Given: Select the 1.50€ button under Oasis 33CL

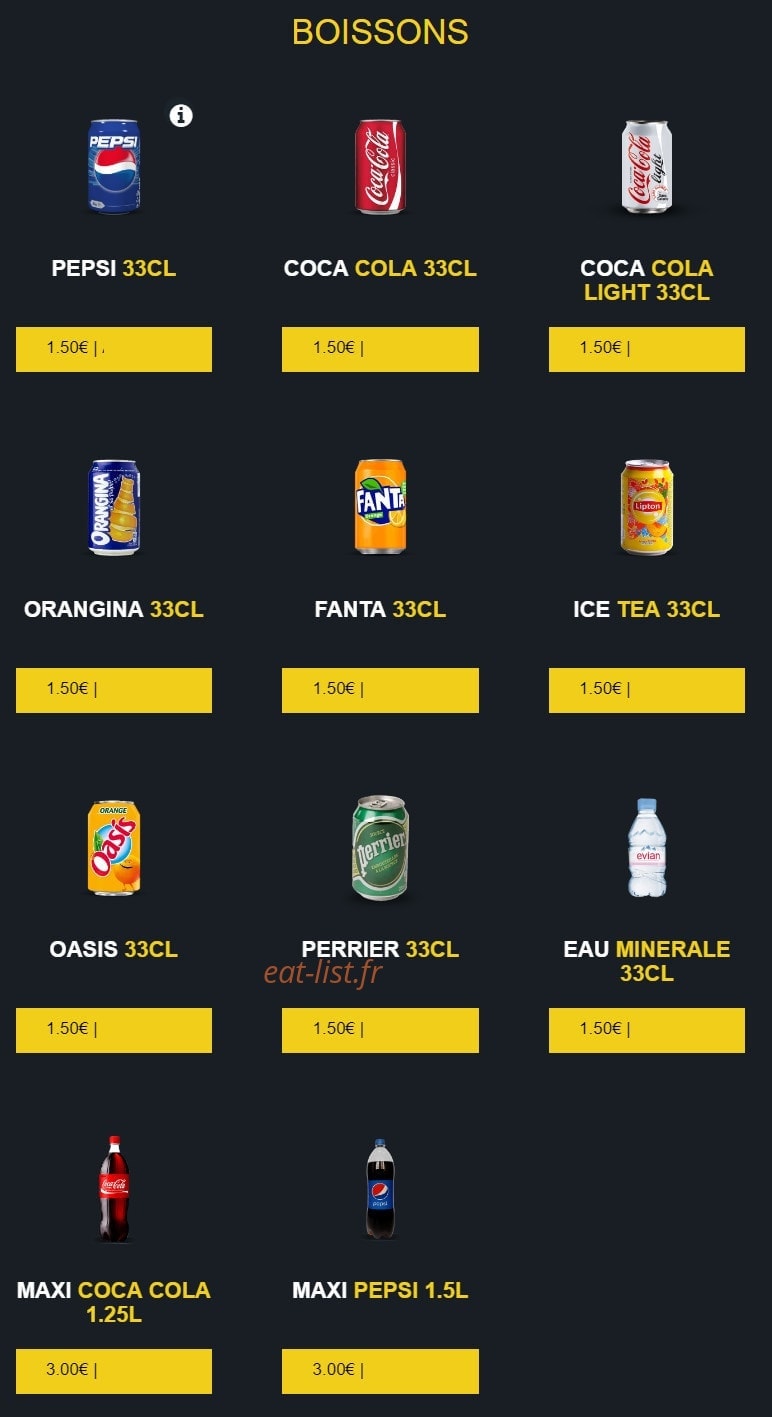Looking at the screenshot, I should tap(114, 1030).
